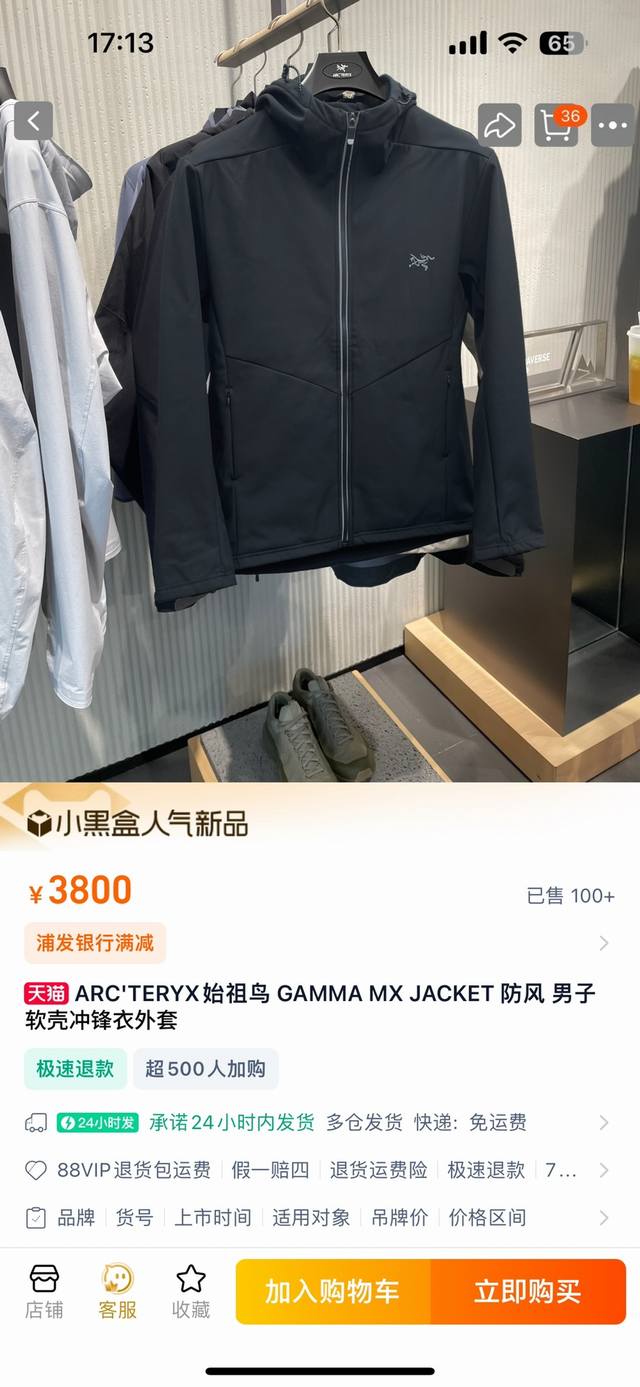Open the shopping cart with 36 items
640x1387 pixels.
tap(557, 125)
